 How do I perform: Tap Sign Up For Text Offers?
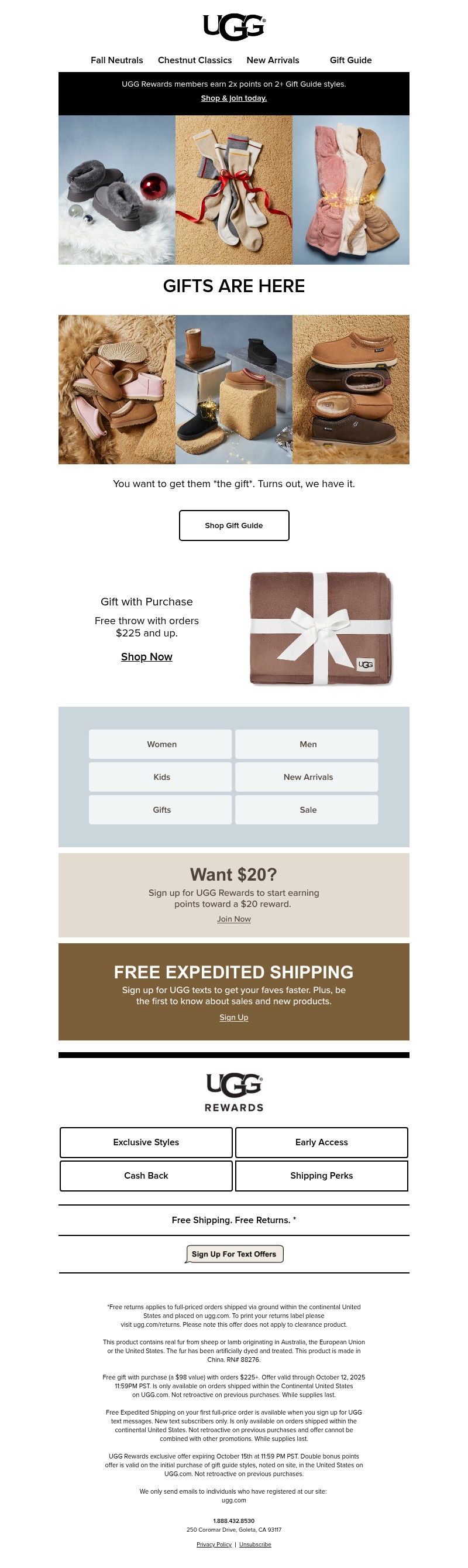(233, 1254)
